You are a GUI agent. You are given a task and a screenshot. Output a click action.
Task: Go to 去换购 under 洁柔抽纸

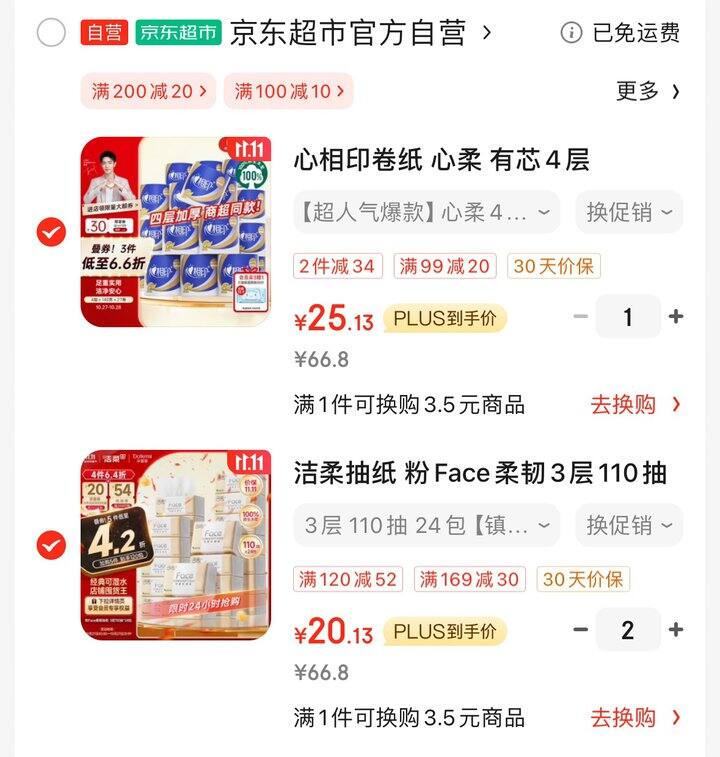pyautogui.click(x=635, y=718)
